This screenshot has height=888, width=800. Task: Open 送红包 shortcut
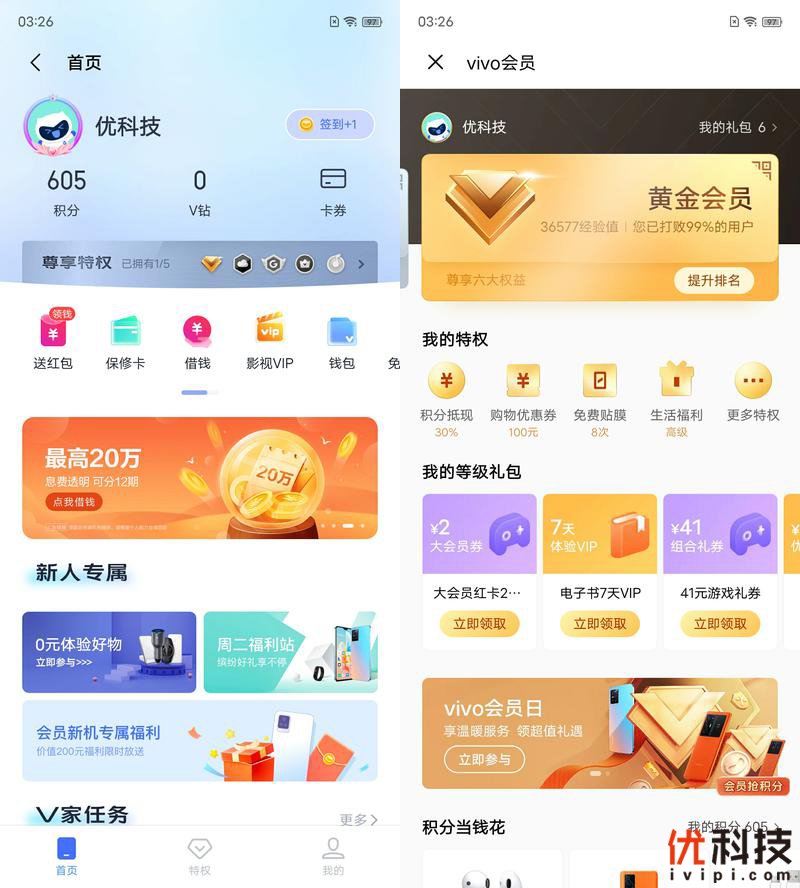click(53, 341)
